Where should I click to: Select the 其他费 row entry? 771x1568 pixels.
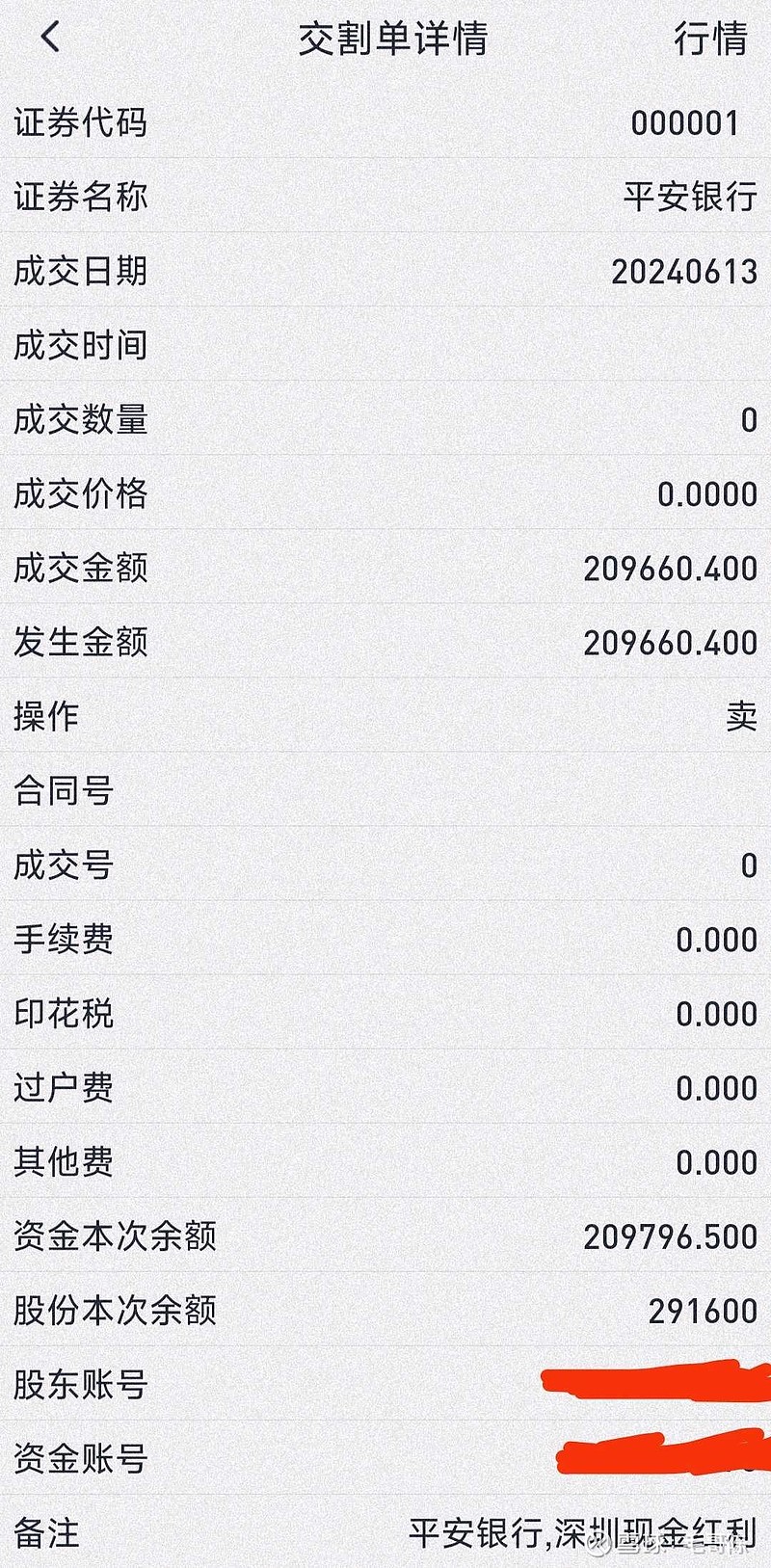click(385, 1161)
